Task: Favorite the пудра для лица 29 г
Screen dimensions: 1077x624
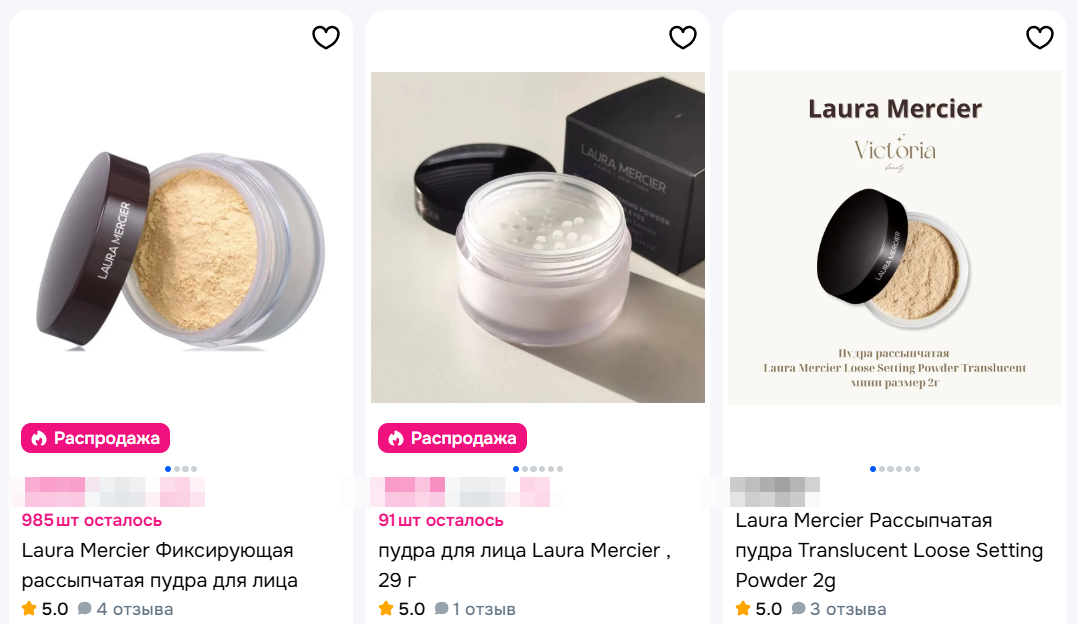Action: click(x=682, y=38)
